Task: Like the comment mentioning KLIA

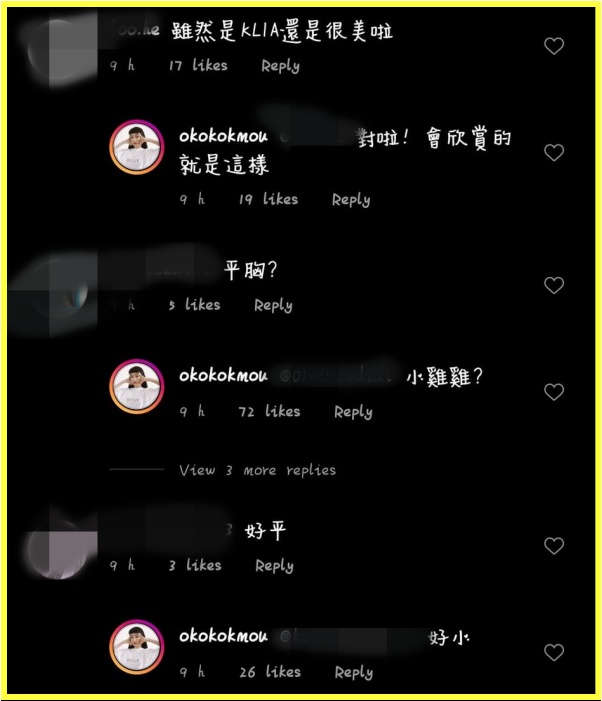Action: tap(554, 46)
